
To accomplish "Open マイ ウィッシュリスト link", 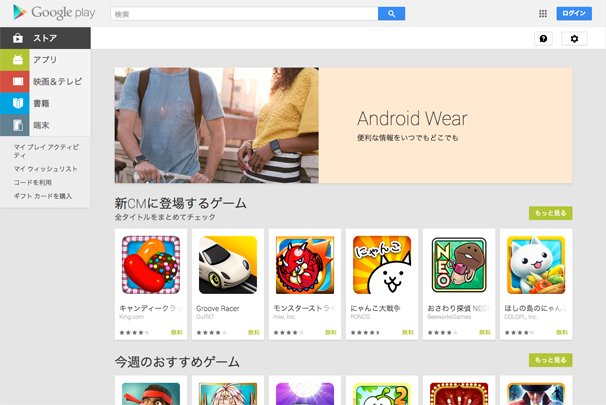I will [x=45, y=169].
